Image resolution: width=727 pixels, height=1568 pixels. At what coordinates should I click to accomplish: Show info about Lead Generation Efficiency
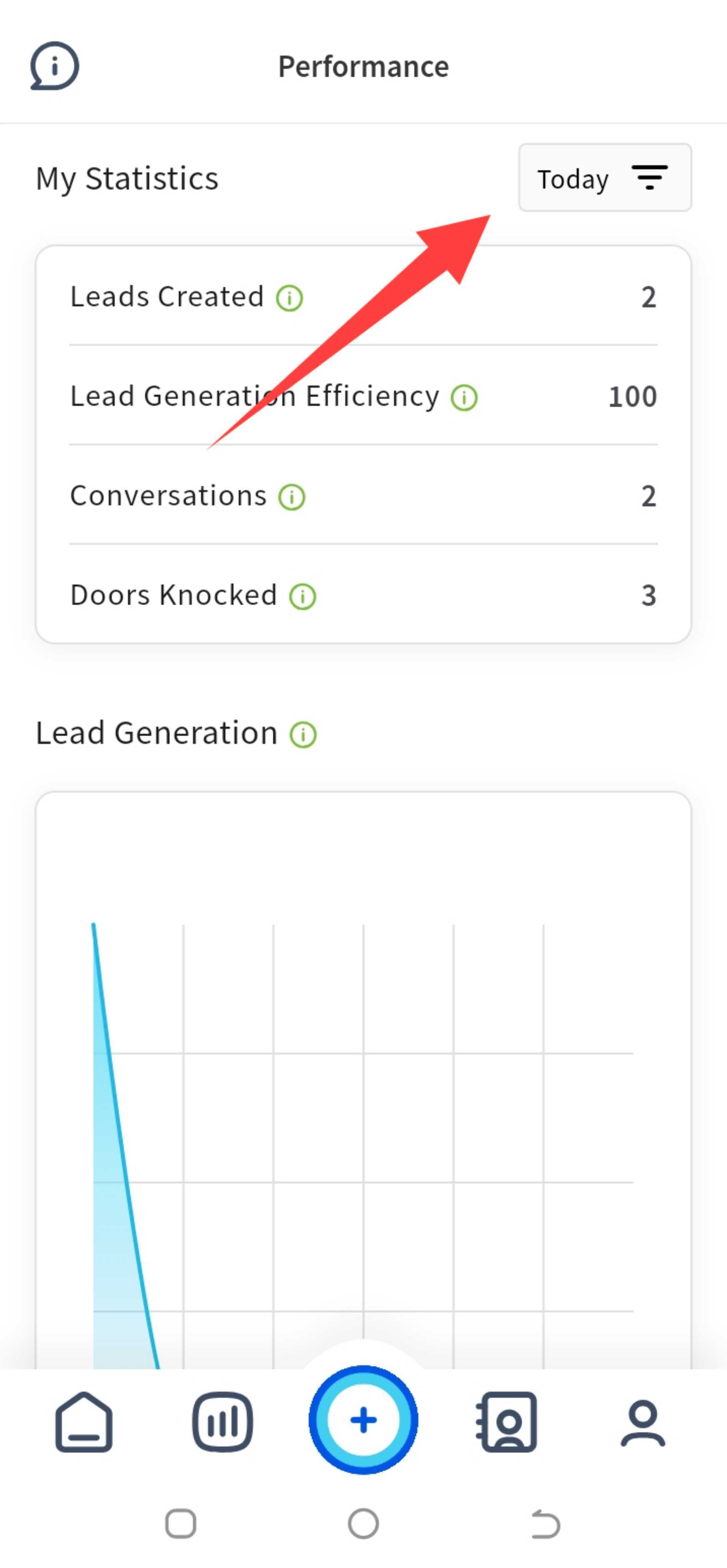[x=464, y=398]
